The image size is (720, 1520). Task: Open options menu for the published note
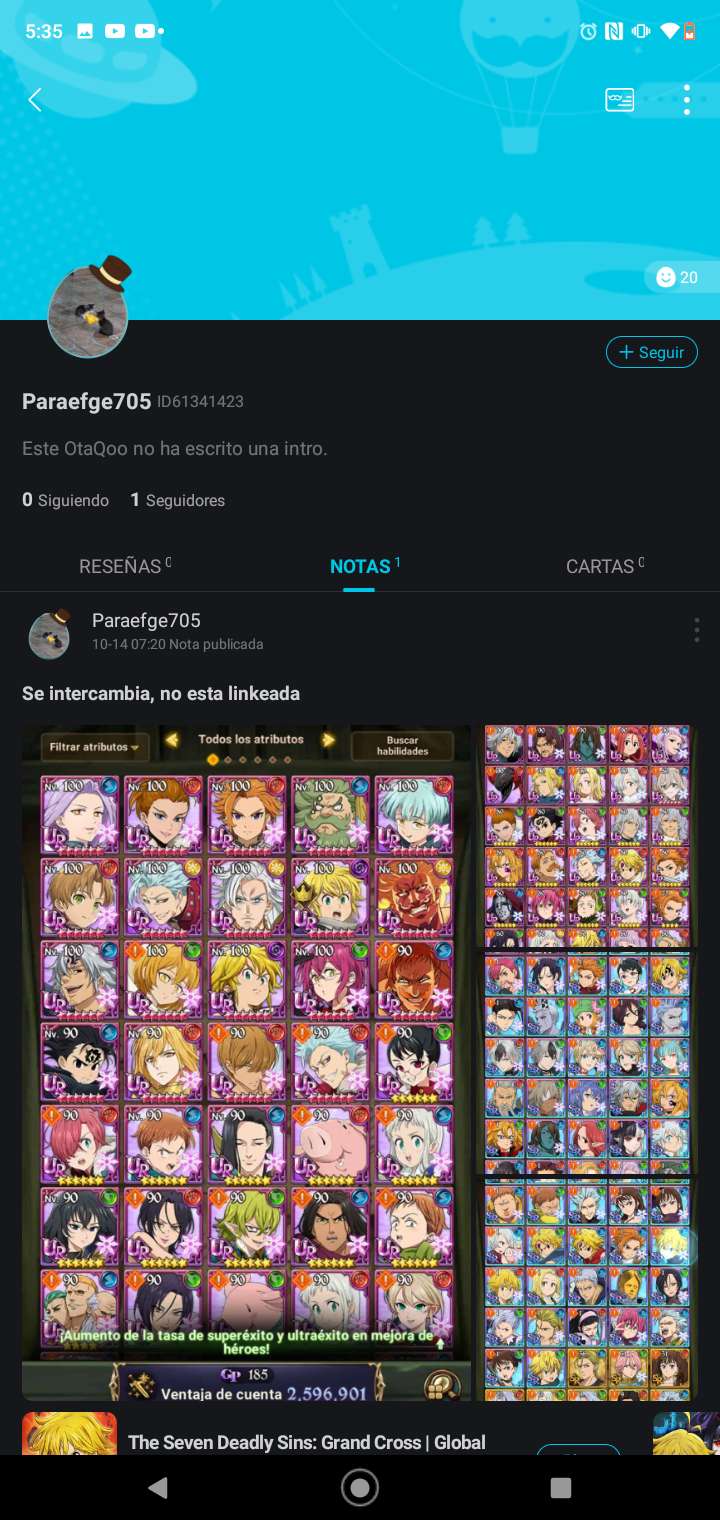pos(696,630)
